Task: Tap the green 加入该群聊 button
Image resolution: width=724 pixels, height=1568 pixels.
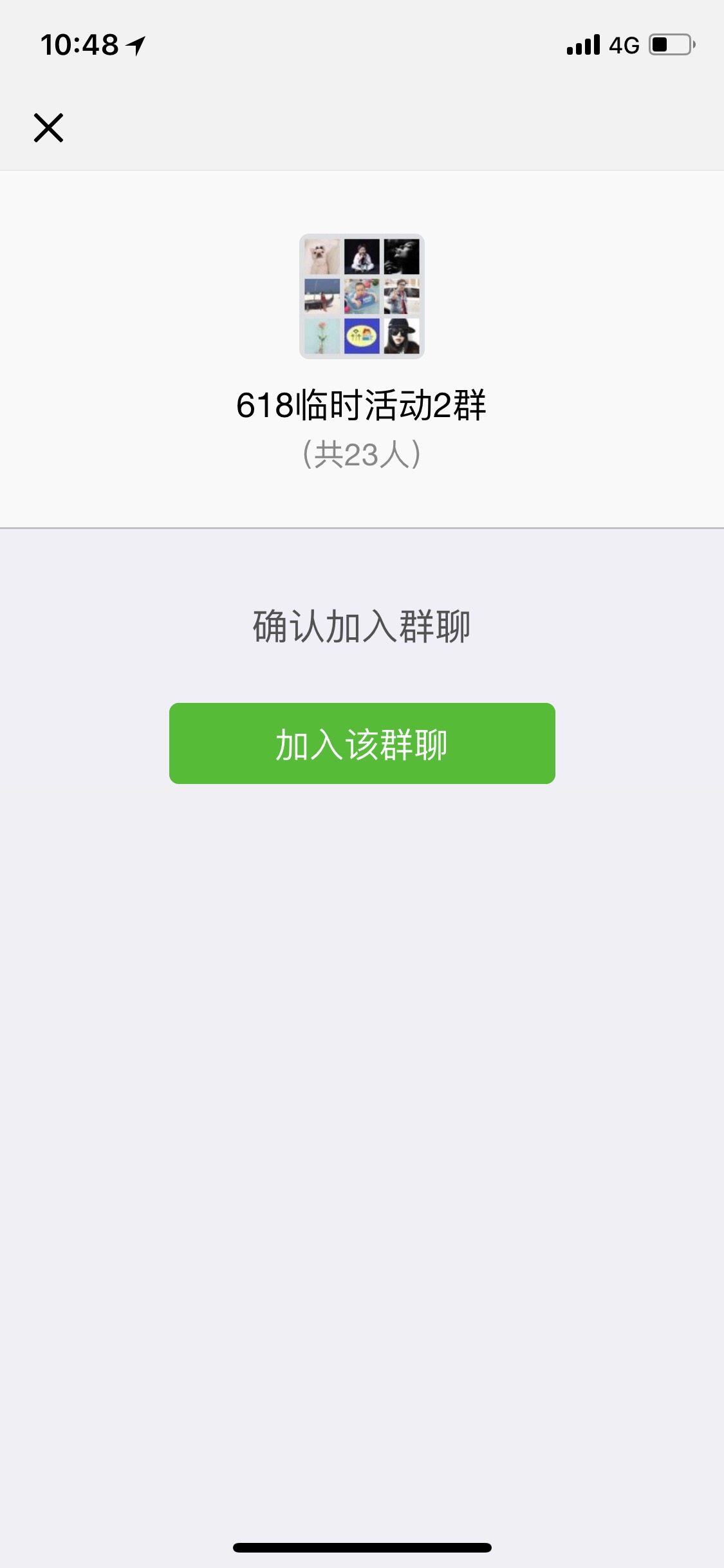Action: tap(362, 743)
